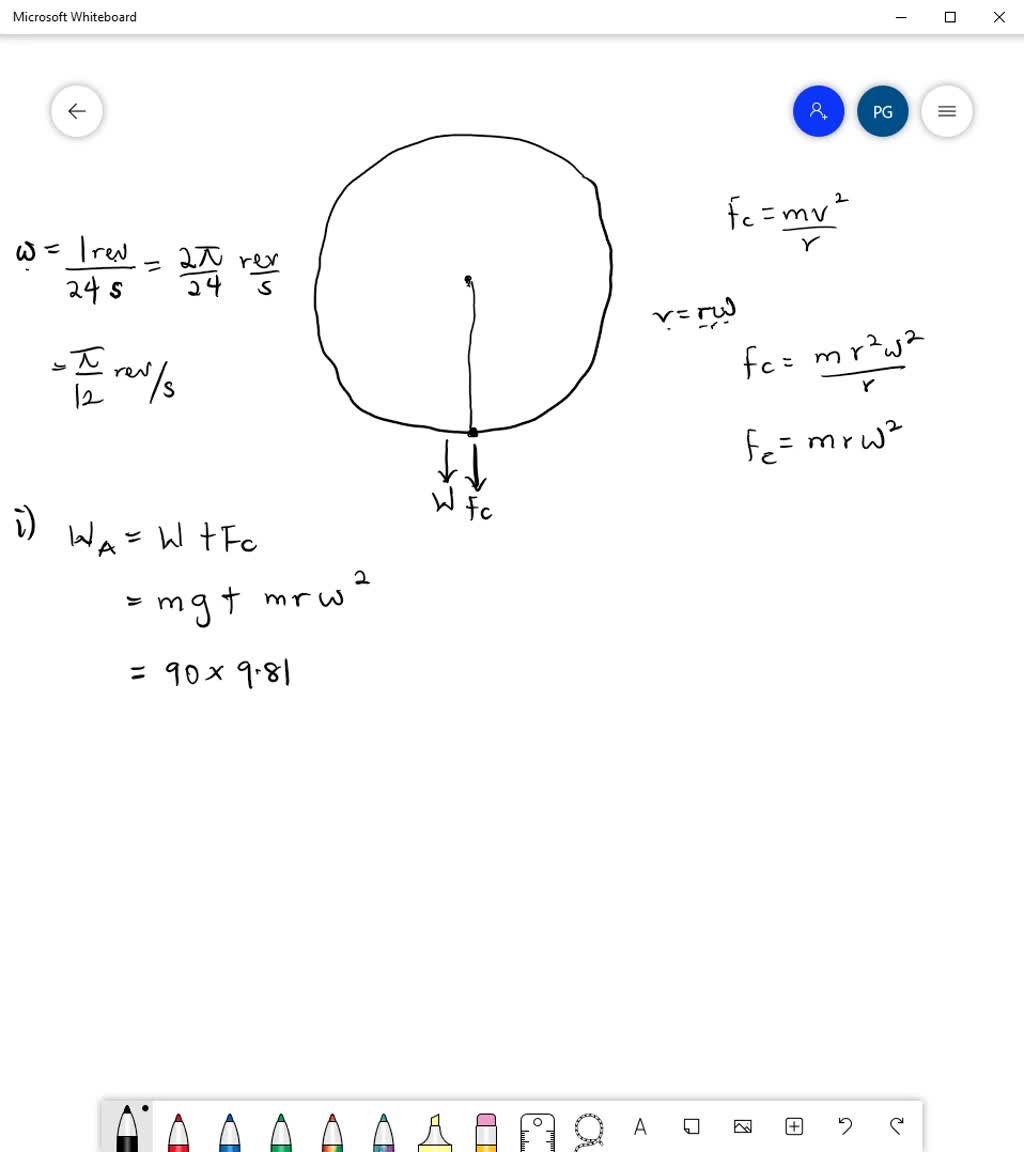
Task: Add a sticky note
Action: click(x=691, y=1127)
